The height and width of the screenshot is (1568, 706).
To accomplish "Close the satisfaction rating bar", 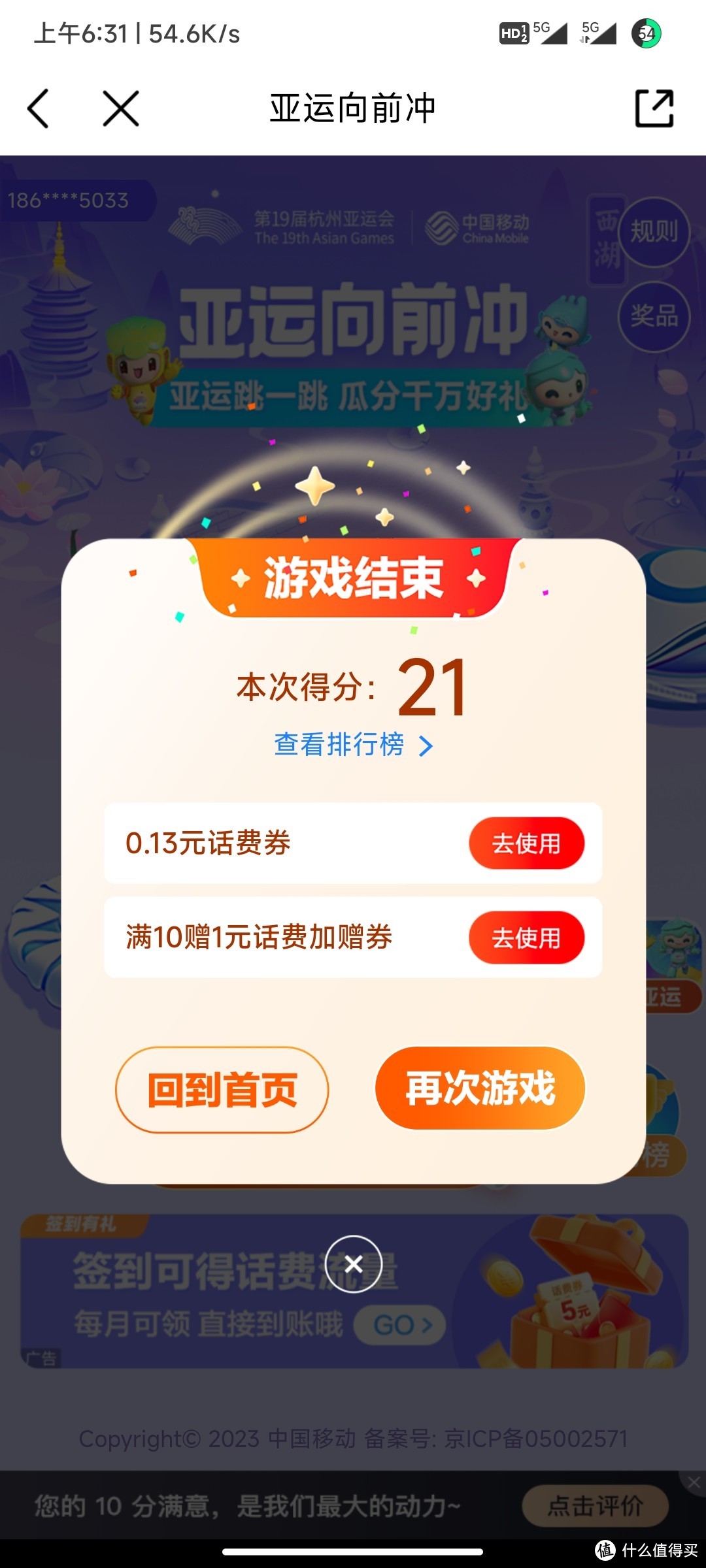I will (694, 1482).
